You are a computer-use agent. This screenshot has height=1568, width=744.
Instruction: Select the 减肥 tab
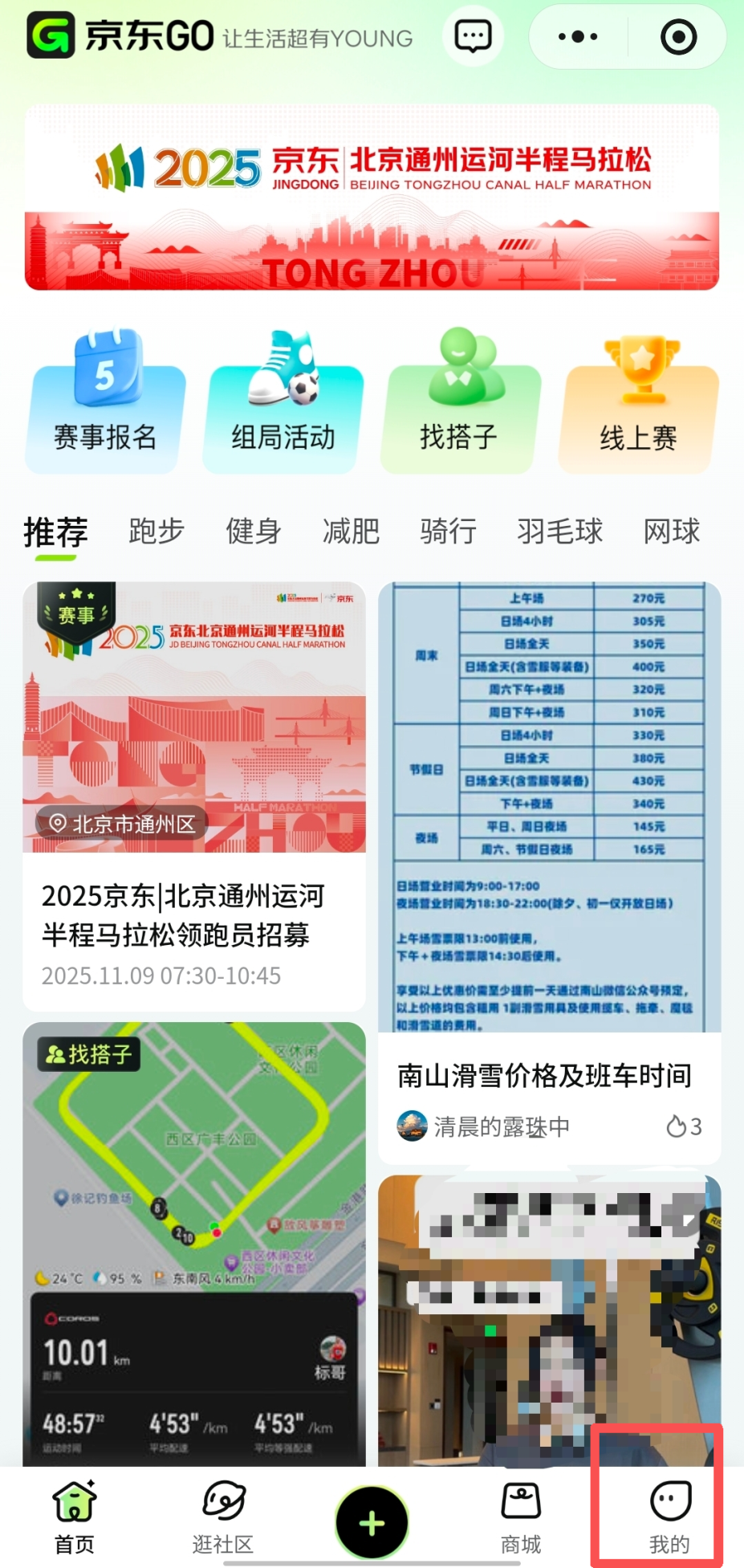(x=351, y=531)
